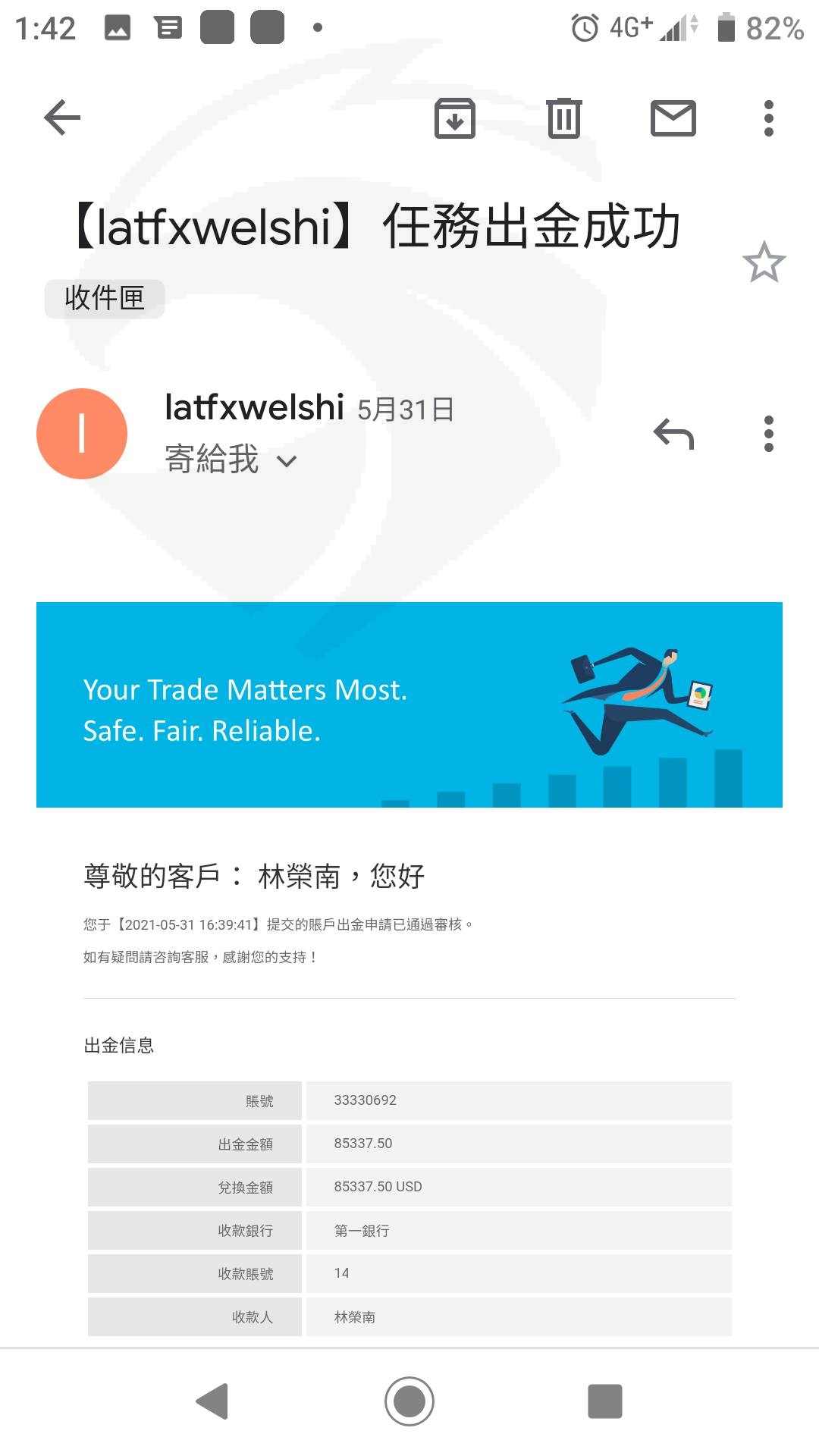Viewport: 819px width, 1456px height.
Task: Open the top toolbar overflow menu
Action: pos(769,118)
